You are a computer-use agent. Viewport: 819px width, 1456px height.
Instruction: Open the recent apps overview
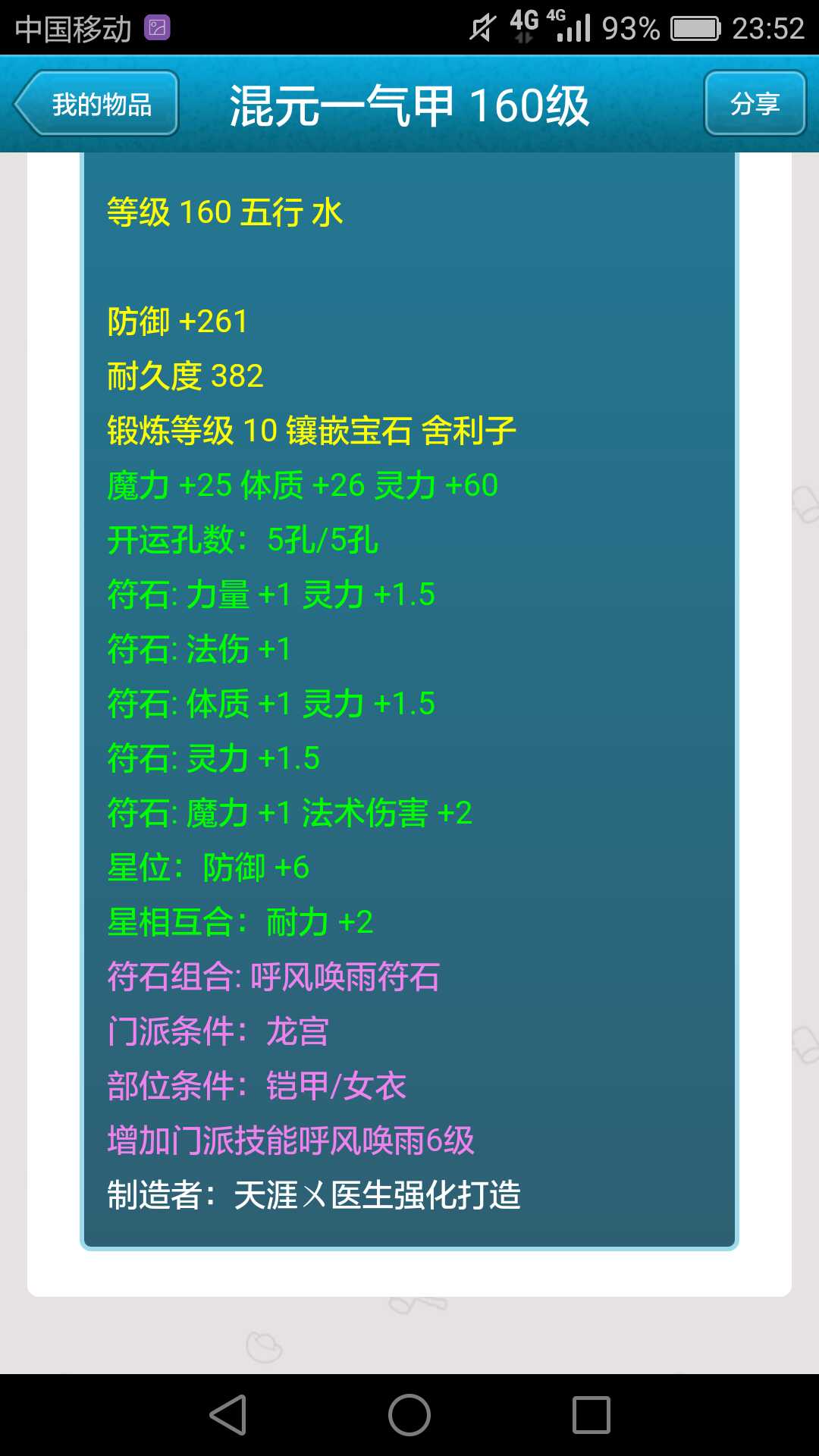coord(591,1415)
